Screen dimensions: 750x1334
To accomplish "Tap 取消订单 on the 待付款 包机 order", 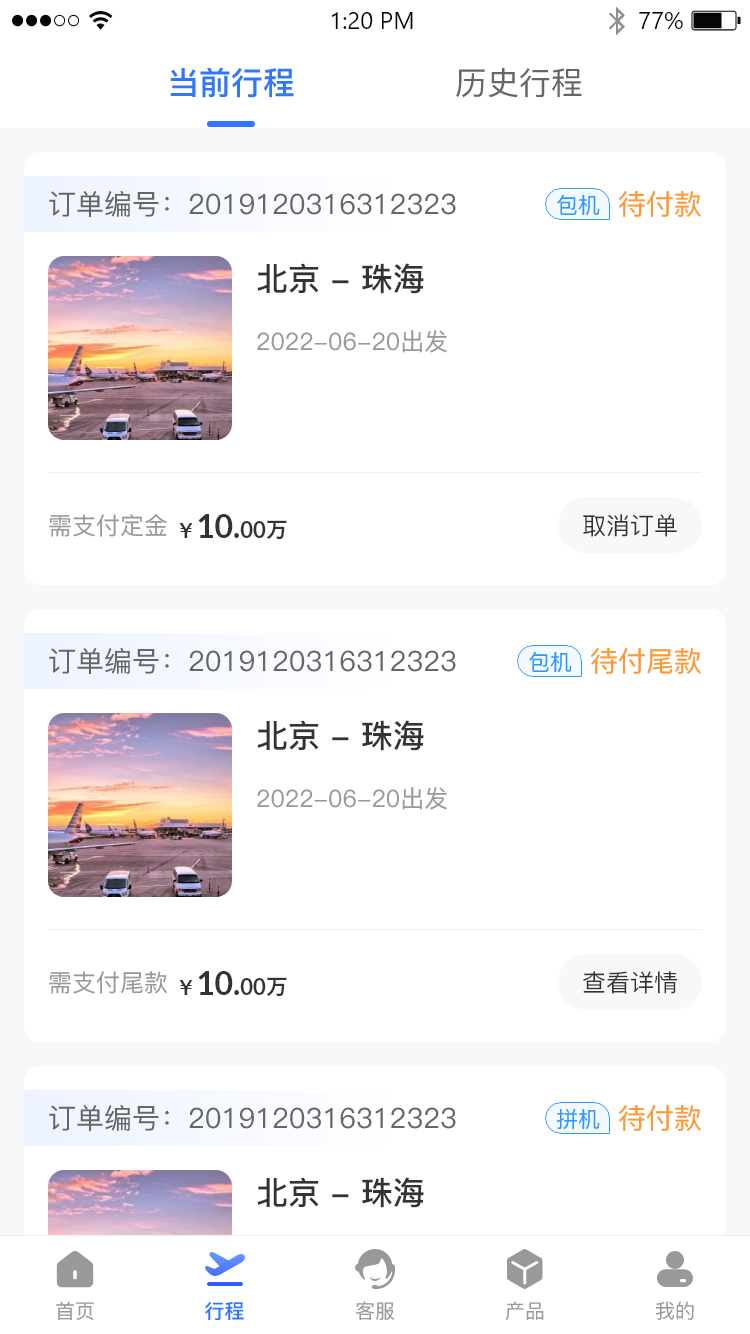I will click(x=630, y=525).
